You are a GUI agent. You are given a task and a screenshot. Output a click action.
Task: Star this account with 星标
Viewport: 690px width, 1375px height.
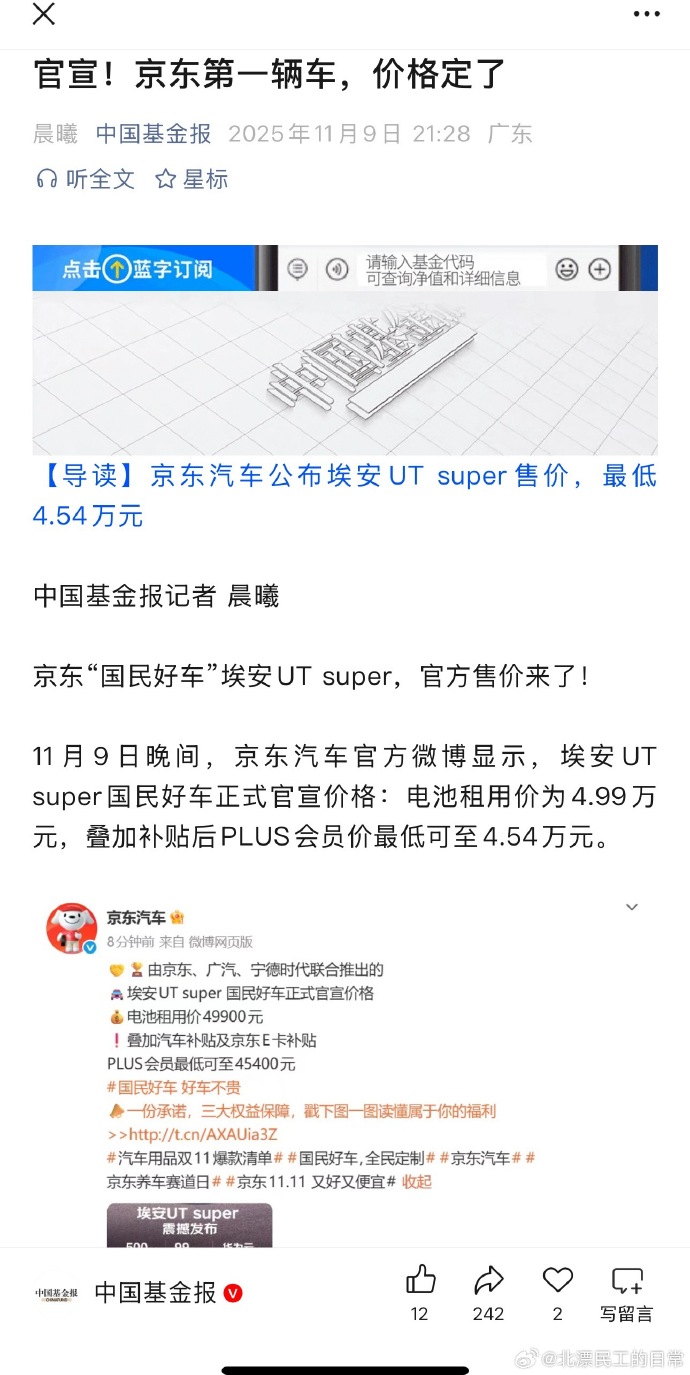click(192, 179)
